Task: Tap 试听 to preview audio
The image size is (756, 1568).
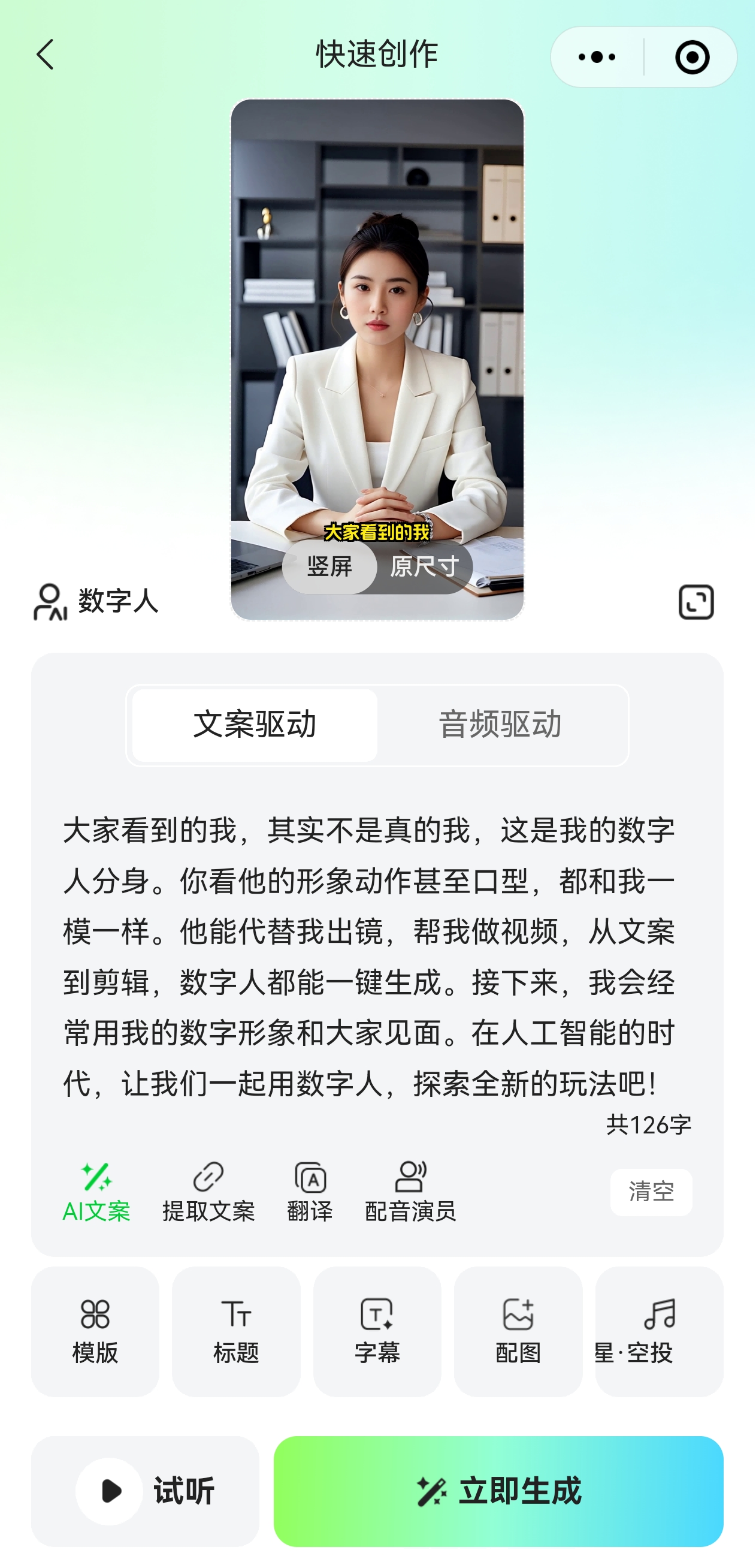Action: point(146,1491)
